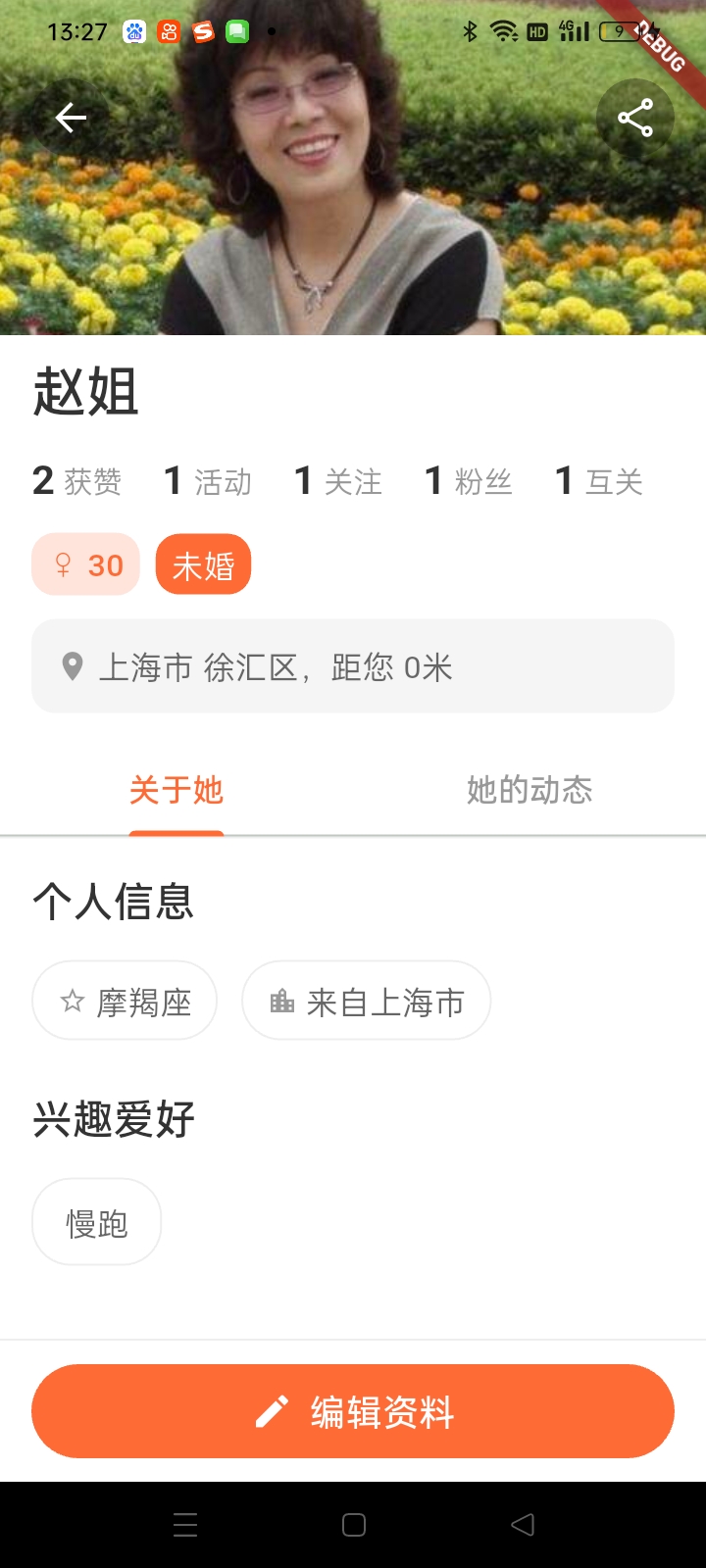
Task: Tap the battery indicator in the status bar
Action: [x=620, y=31]
